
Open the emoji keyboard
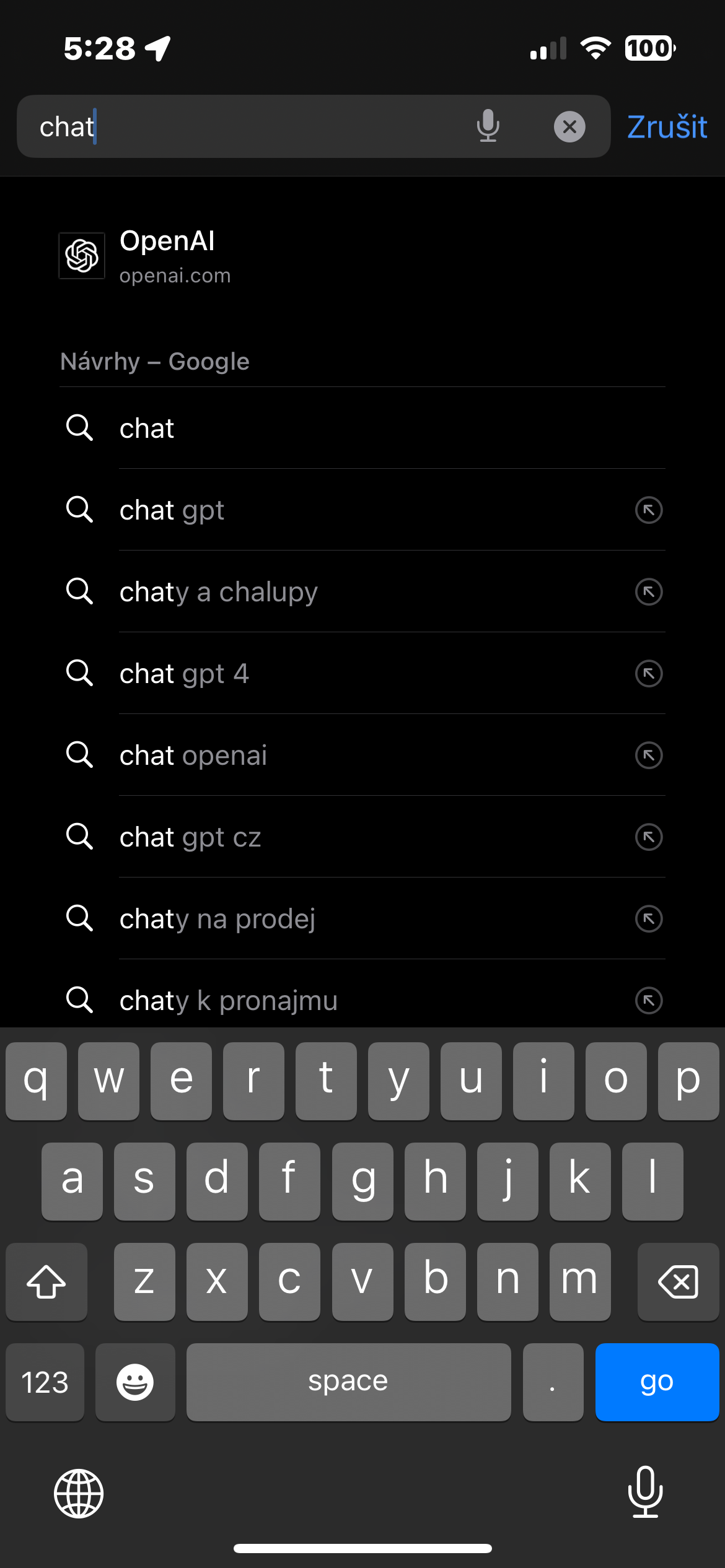135,1382
